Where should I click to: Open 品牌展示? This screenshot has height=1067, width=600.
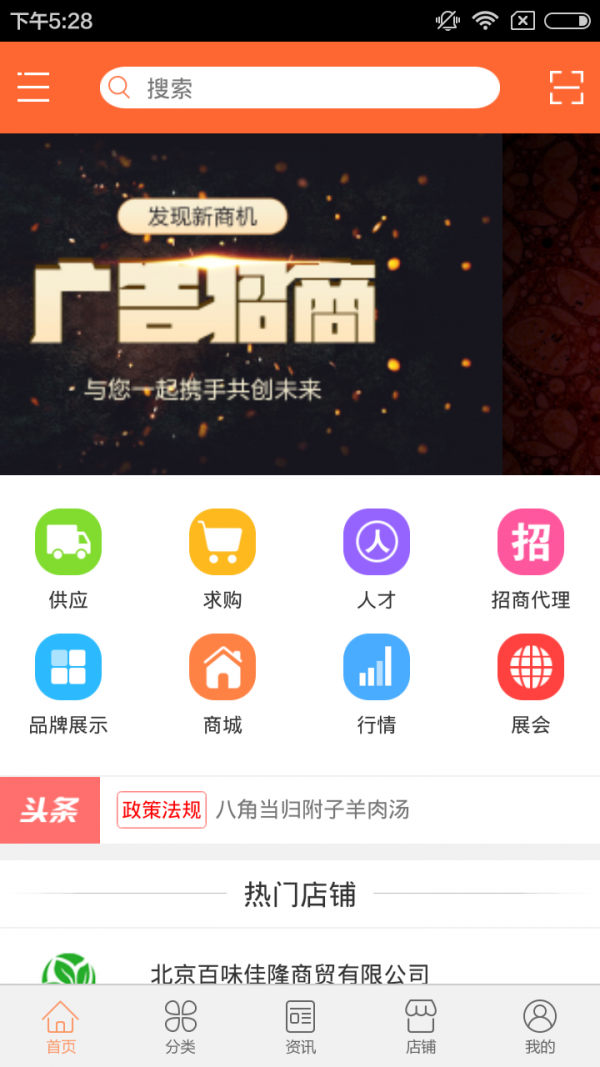[68, 683]
